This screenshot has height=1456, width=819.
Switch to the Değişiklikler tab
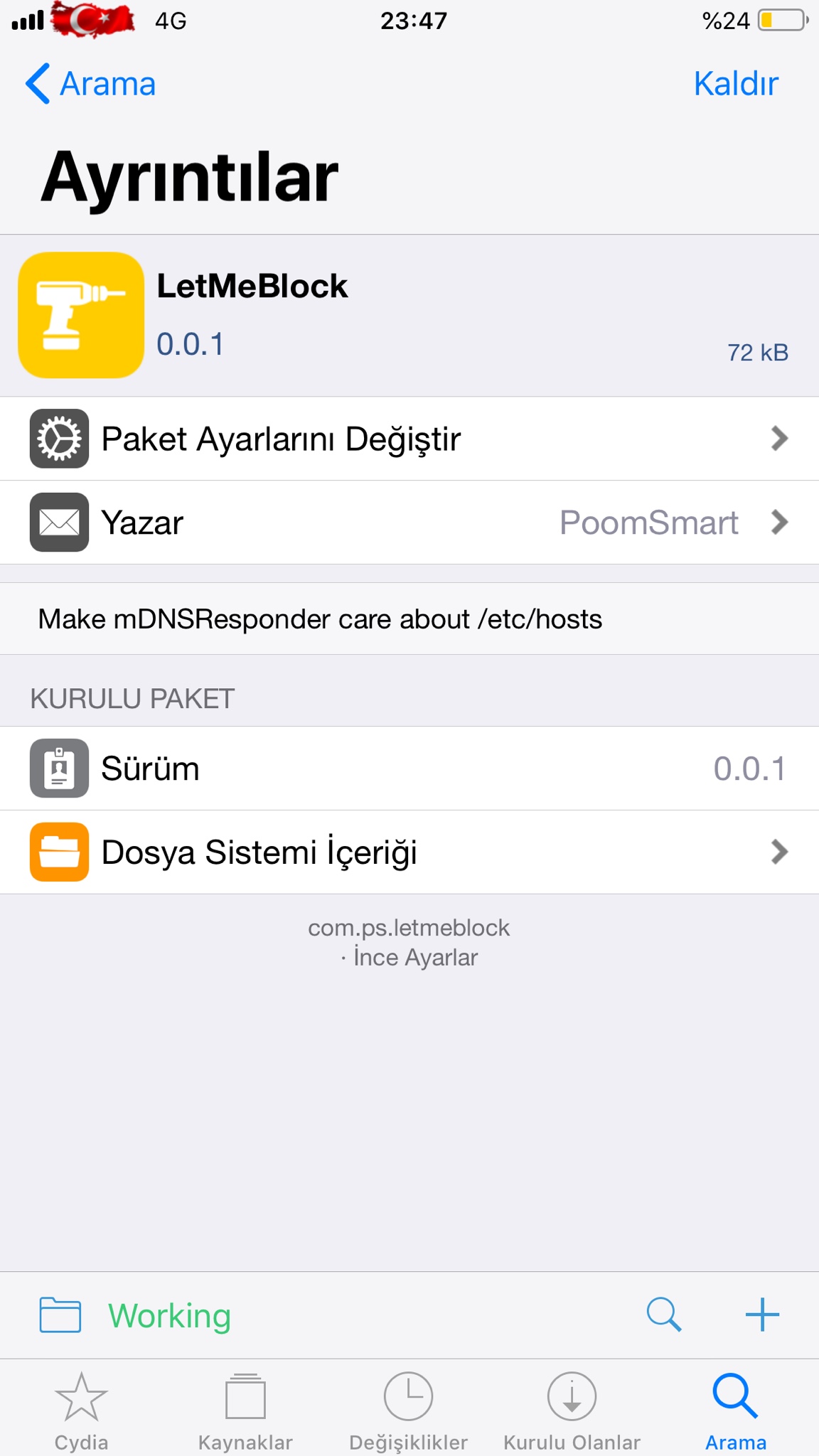point(409,1411)
